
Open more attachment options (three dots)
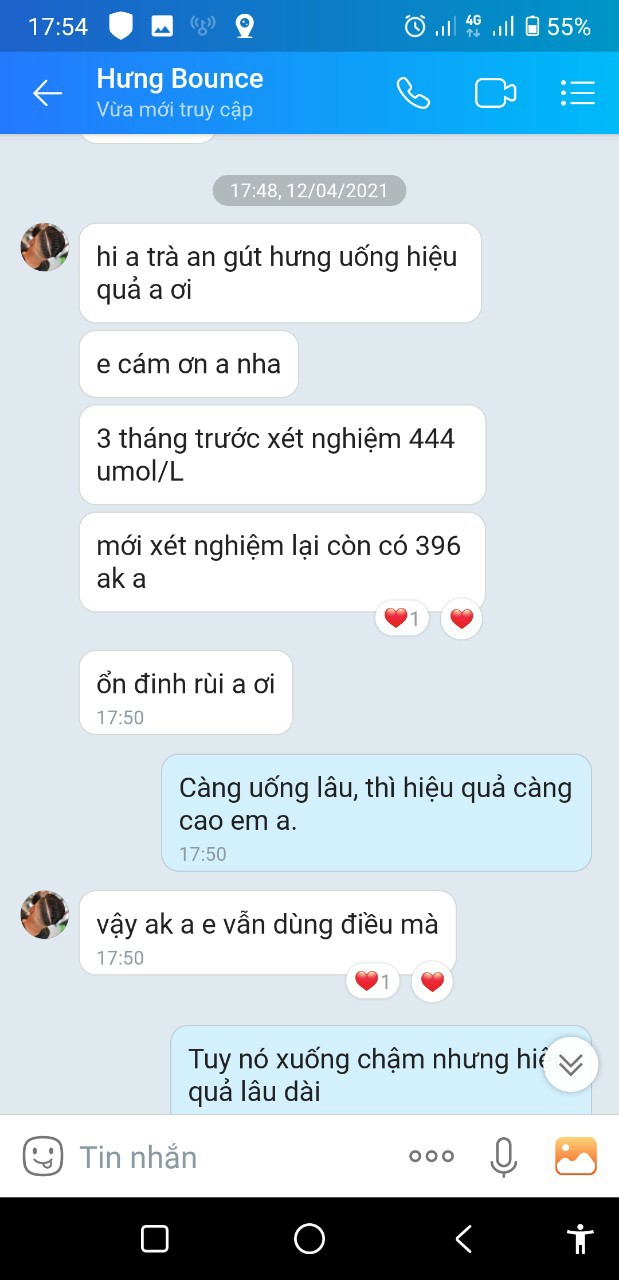pos(431,1157)
